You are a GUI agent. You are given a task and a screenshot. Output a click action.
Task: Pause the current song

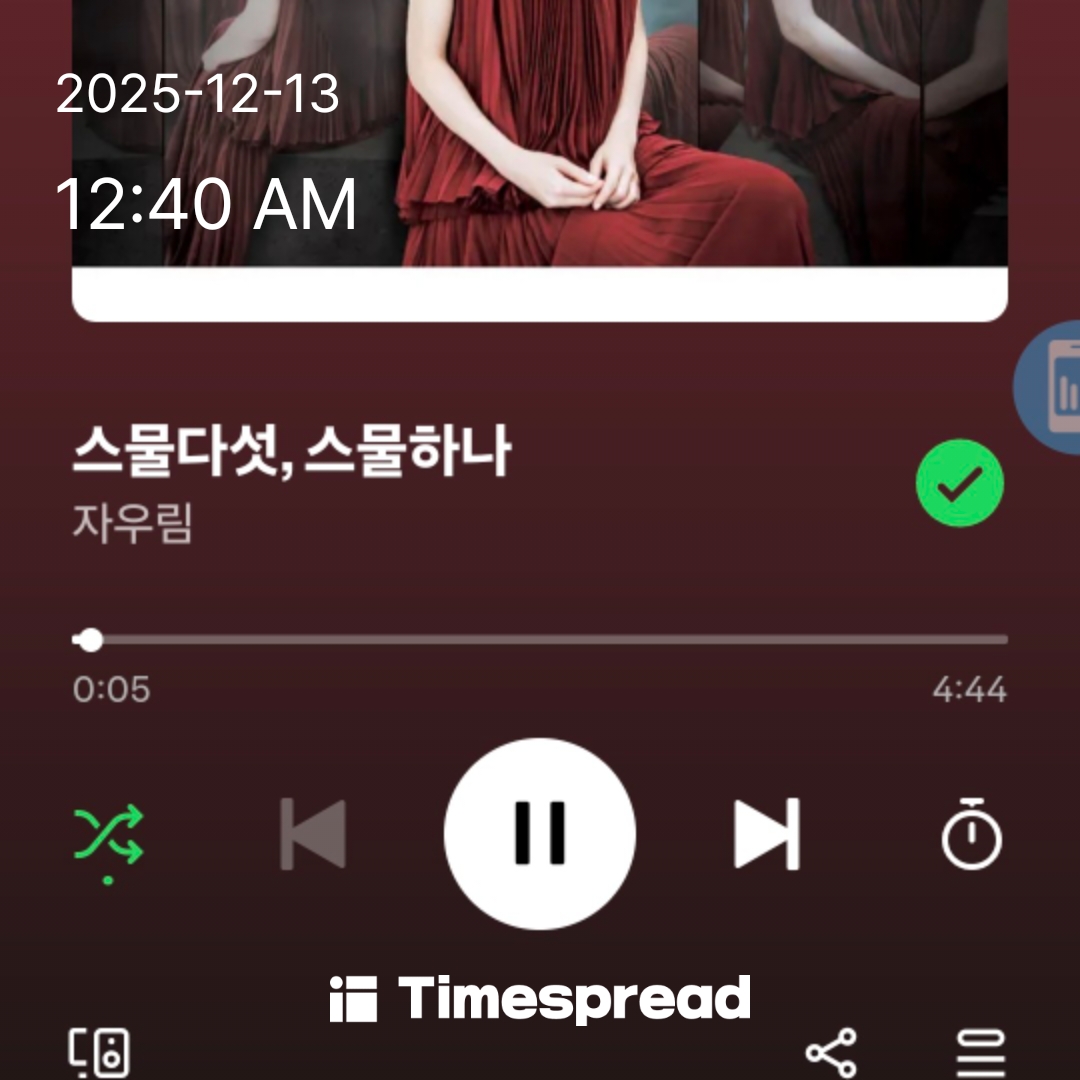pyautogui.click(x=540, y=834)
